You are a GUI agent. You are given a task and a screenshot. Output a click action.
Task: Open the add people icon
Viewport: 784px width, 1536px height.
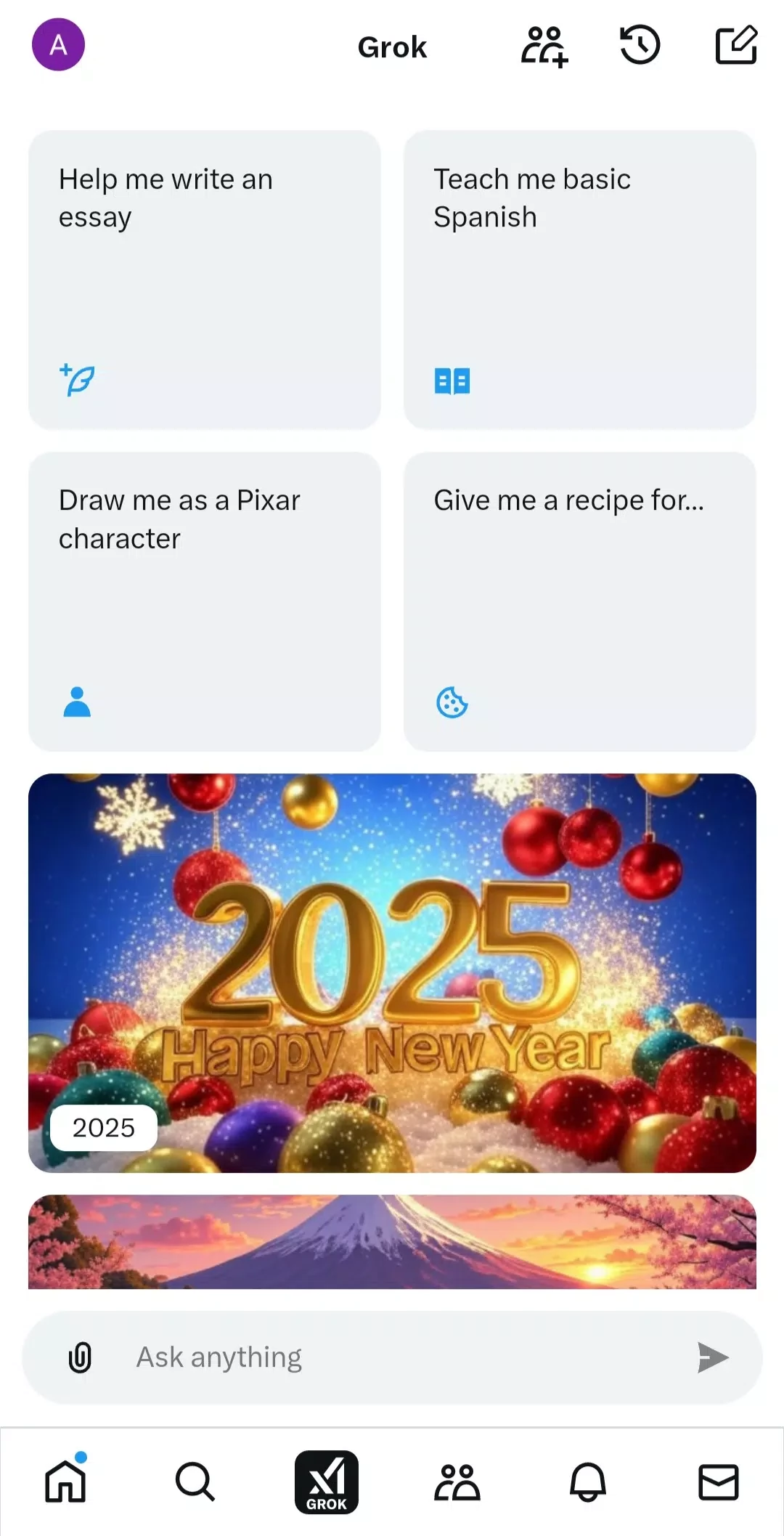(544, 46)
